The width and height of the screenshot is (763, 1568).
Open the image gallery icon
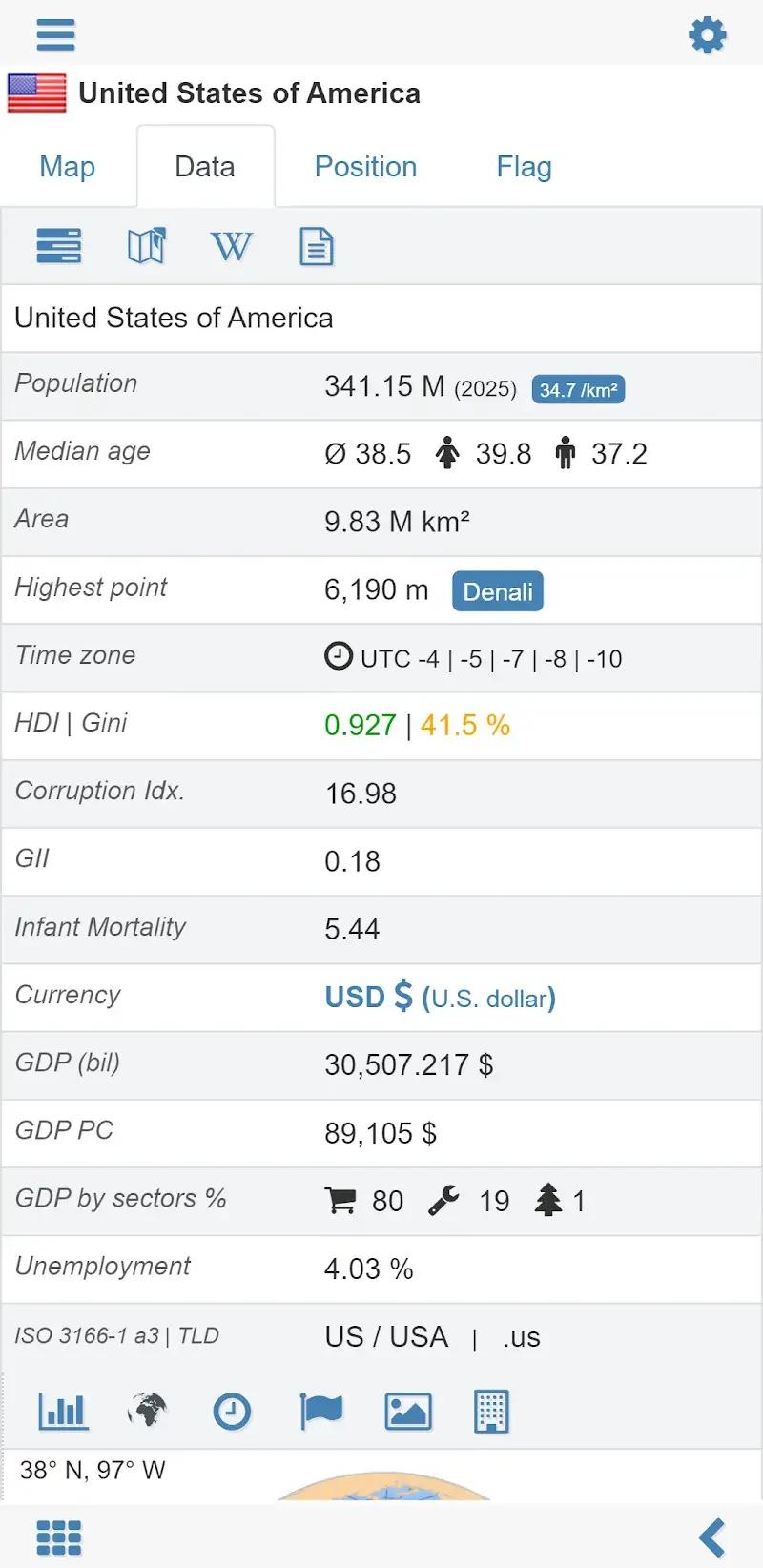tap(408, 1411)
